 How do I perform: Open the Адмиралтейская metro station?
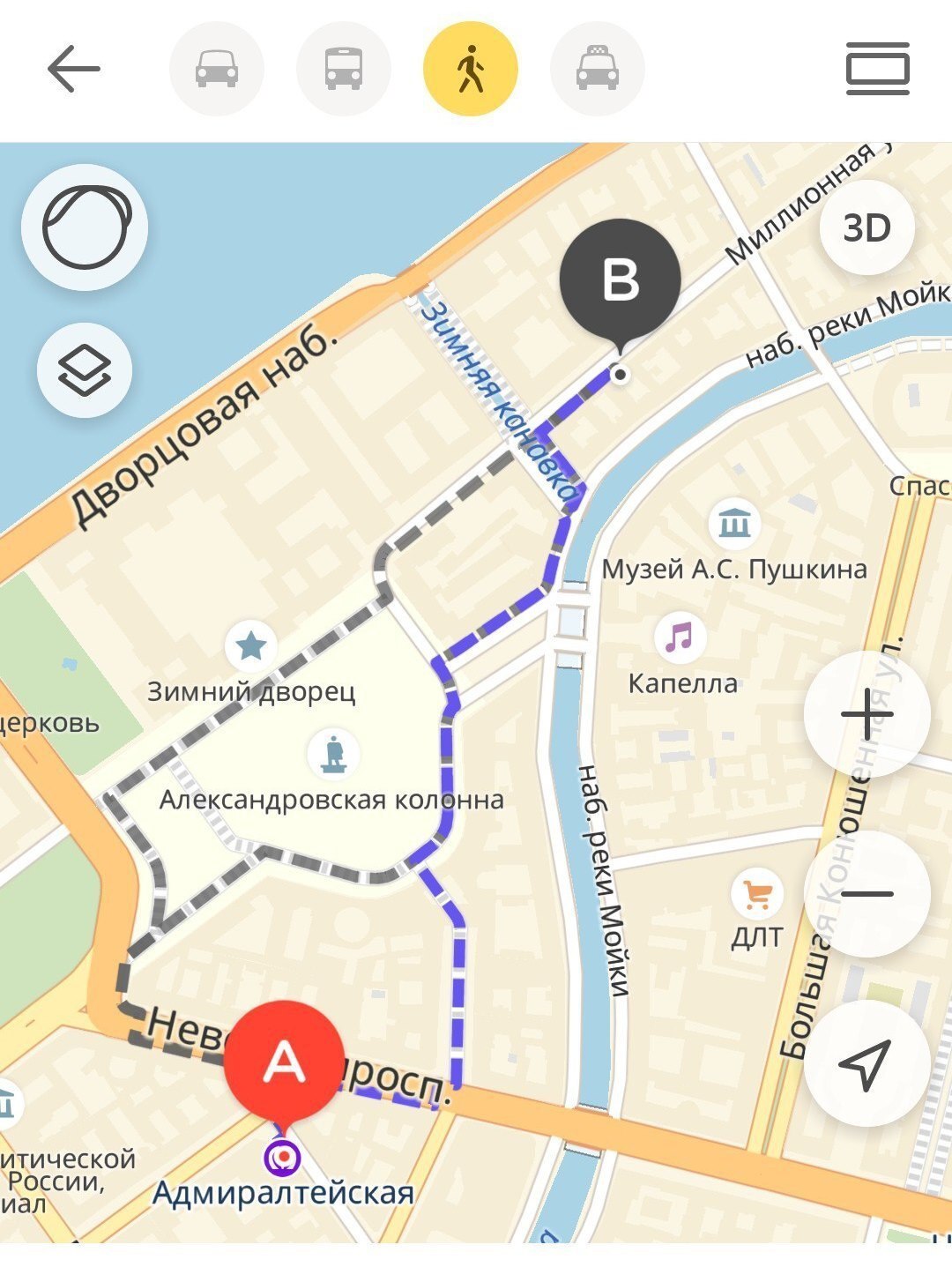(x=283, y=1156)
